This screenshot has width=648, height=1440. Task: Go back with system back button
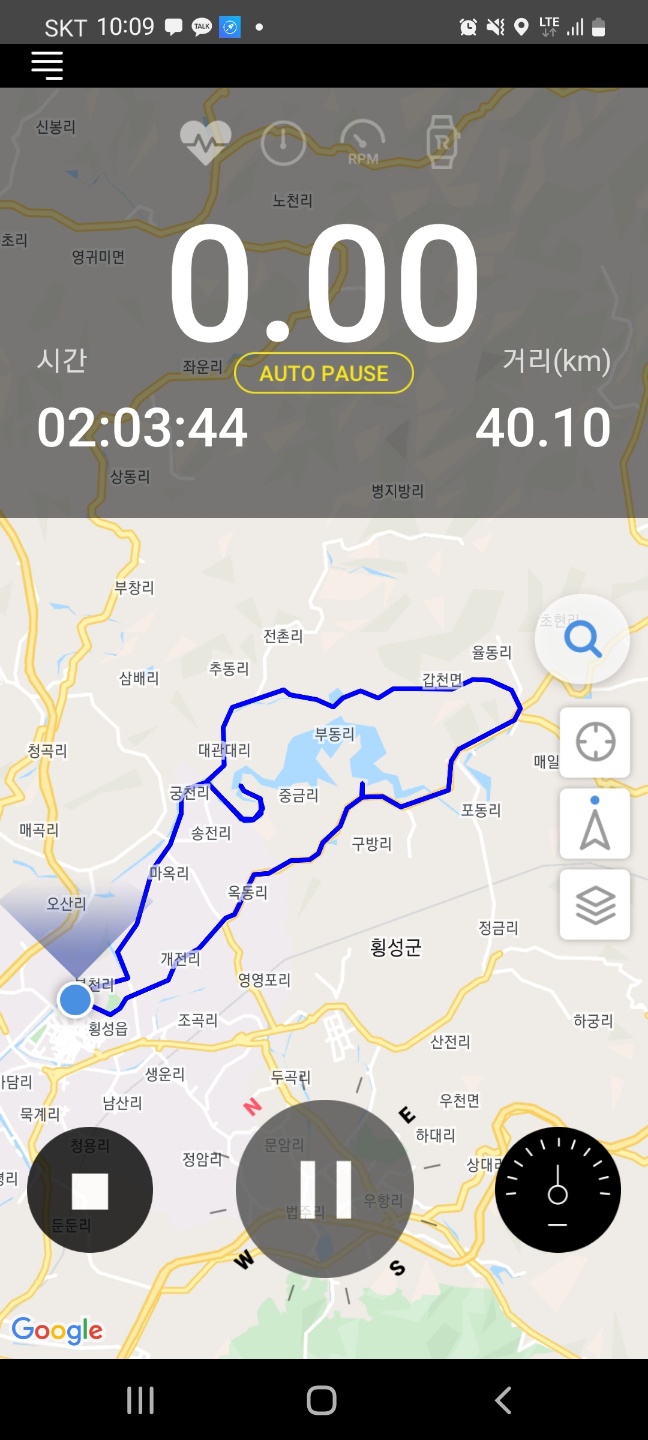click(503, 1400)
